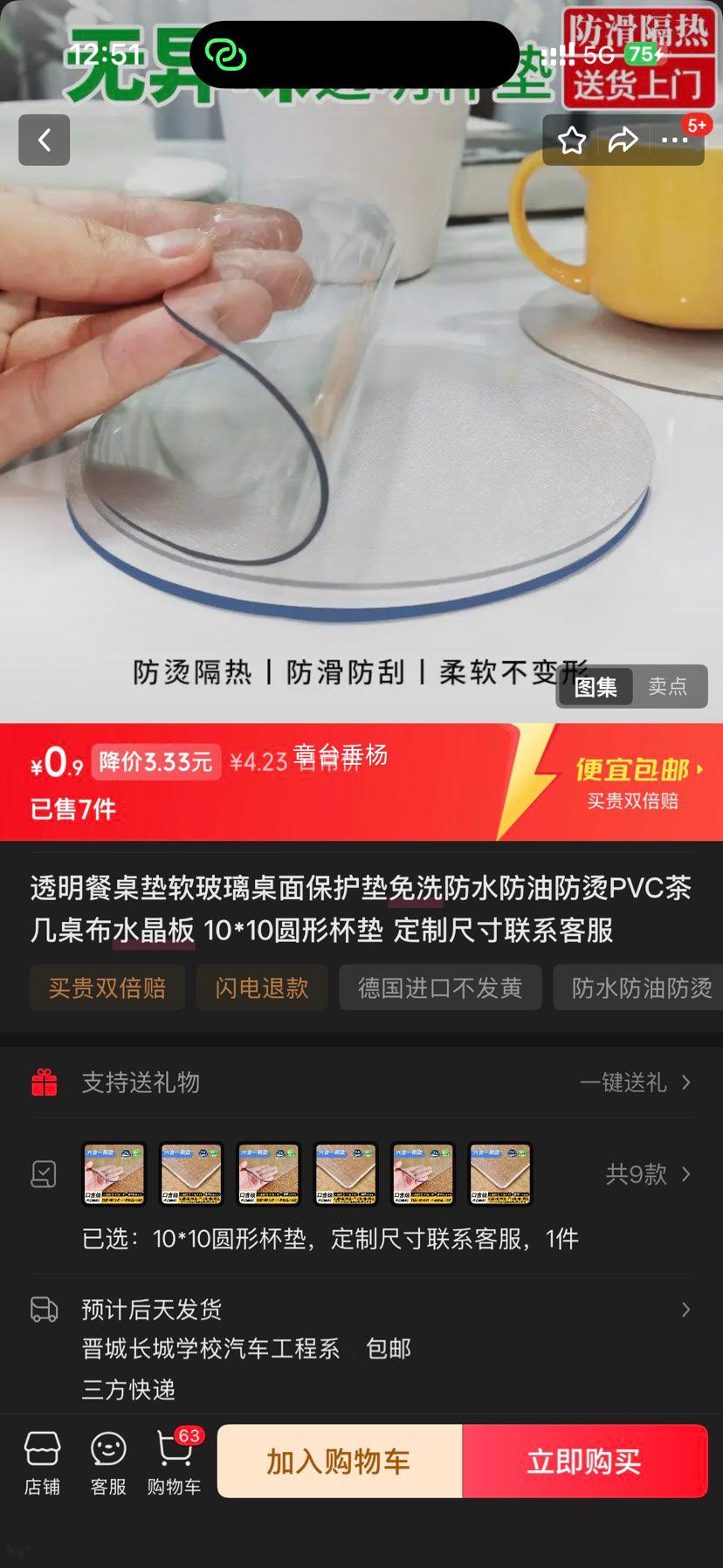Open the more options icon with 5+ badge
Viewport: 723px width, 1568px height.
[674, 140]
